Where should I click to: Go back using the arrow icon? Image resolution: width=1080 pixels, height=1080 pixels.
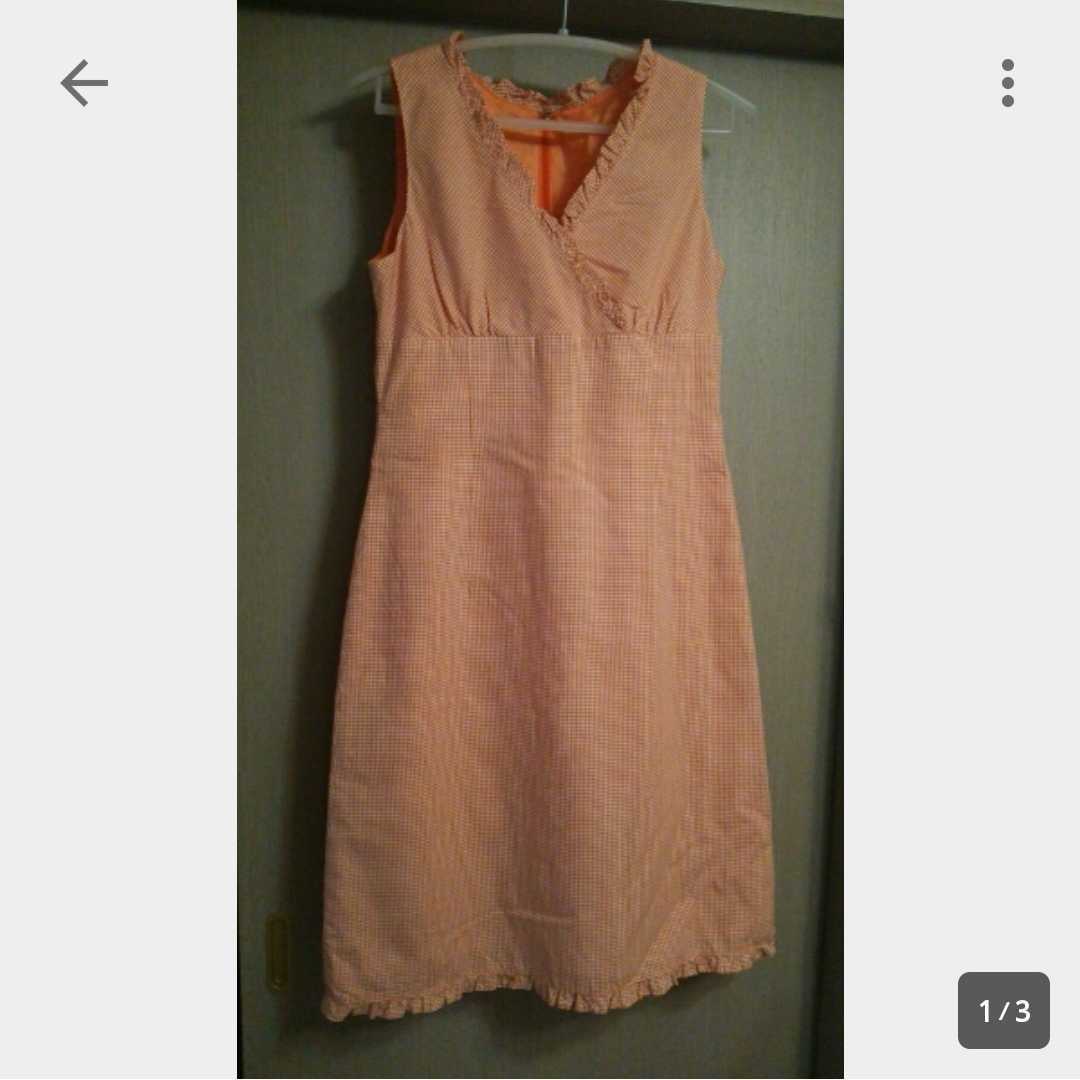pyautogui.click(x=84, y=82)
